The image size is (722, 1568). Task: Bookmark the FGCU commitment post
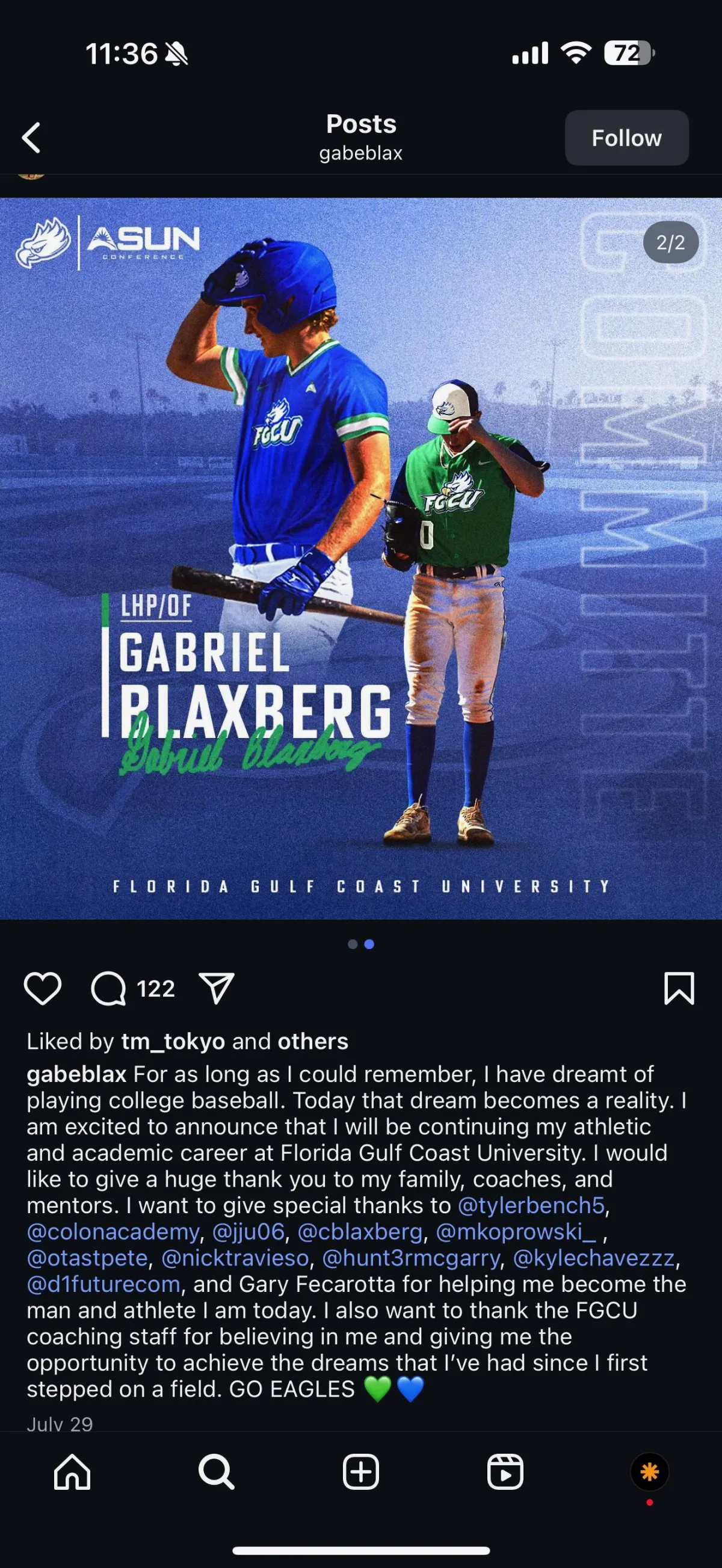tap(678, 989)
